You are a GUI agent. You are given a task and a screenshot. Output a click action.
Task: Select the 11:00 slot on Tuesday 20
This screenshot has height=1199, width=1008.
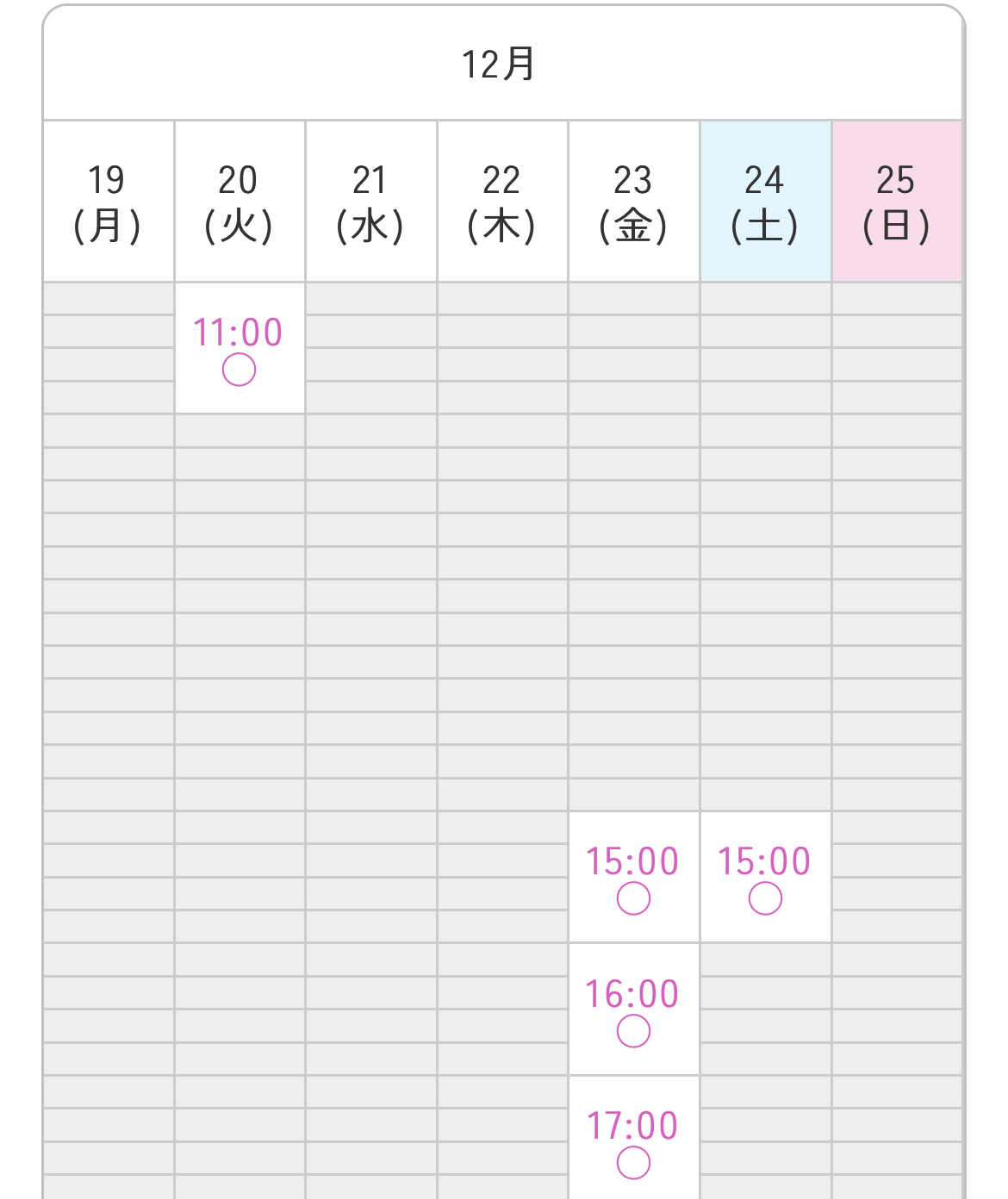pyautogui.click(x=239, y=349)
